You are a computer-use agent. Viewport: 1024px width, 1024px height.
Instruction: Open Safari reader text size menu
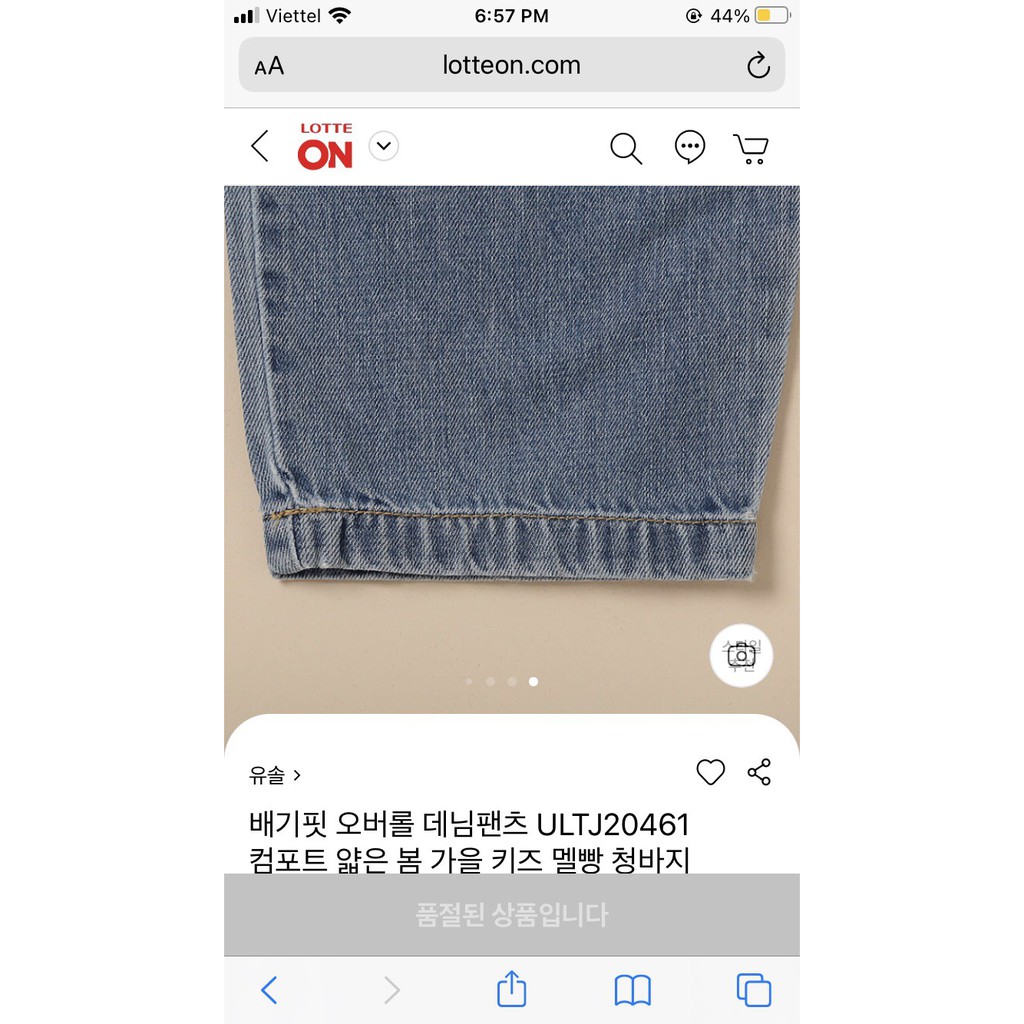269,66
